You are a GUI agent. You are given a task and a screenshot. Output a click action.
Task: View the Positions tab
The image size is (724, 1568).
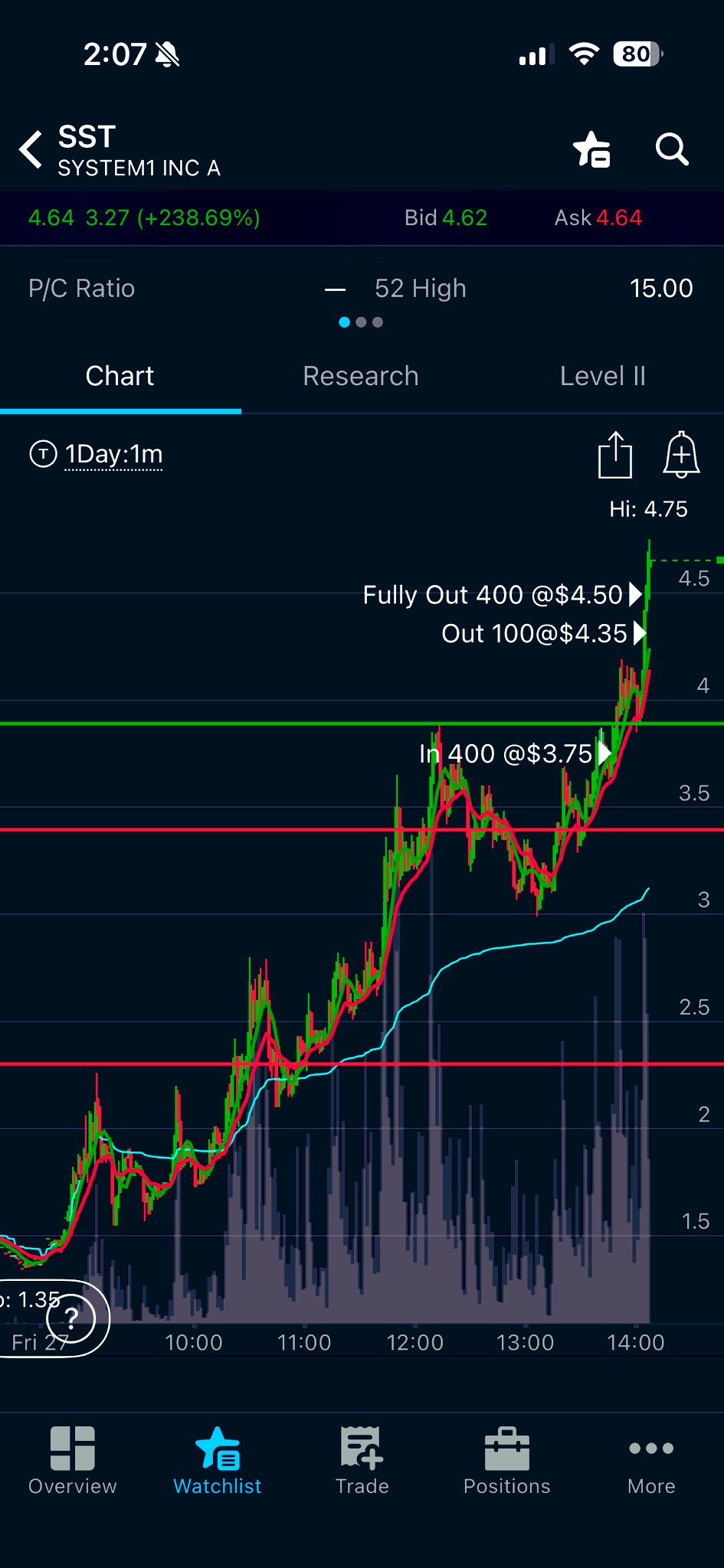(506, 1461)
